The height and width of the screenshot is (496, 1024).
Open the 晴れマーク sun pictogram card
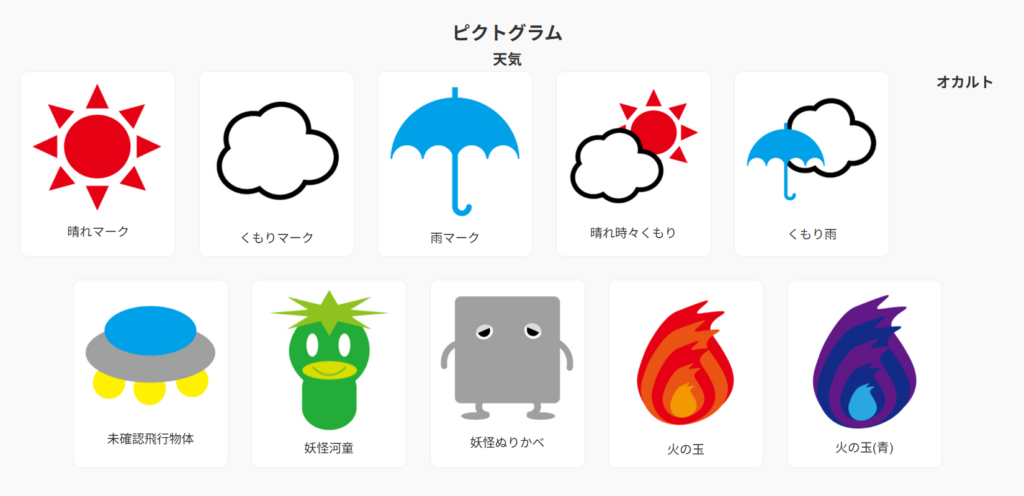(x=98, y=163)
